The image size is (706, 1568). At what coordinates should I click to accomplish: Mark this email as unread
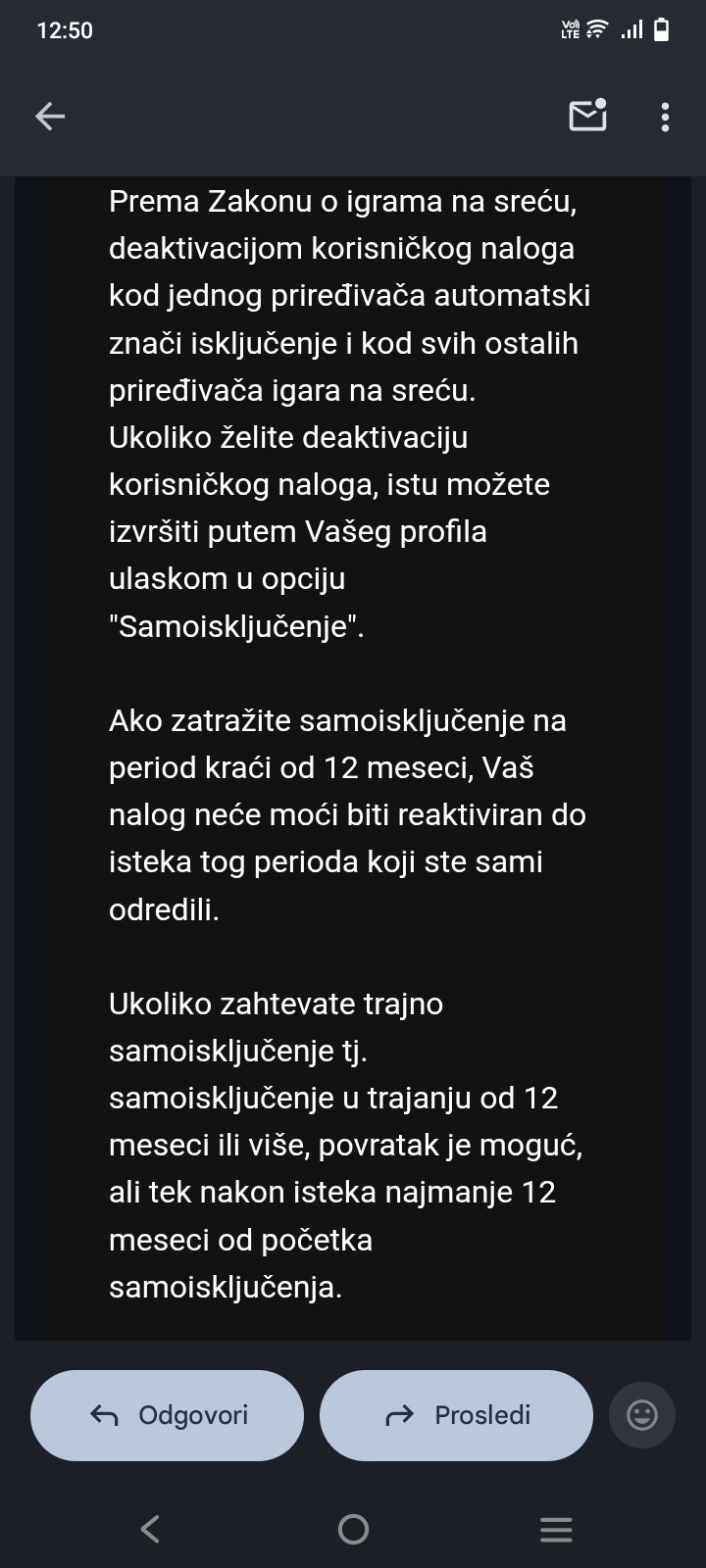point(587,116)
